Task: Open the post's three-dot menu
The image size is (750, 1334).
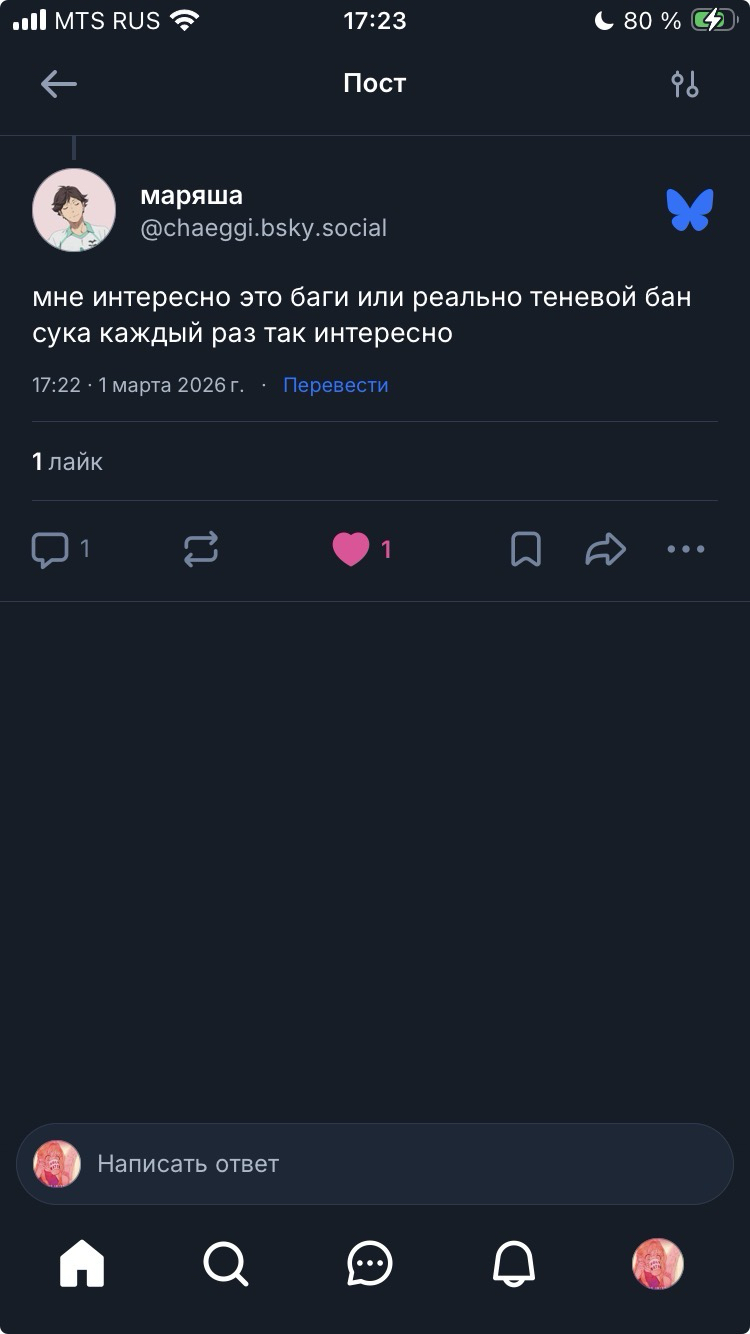Action: [686, 549]
